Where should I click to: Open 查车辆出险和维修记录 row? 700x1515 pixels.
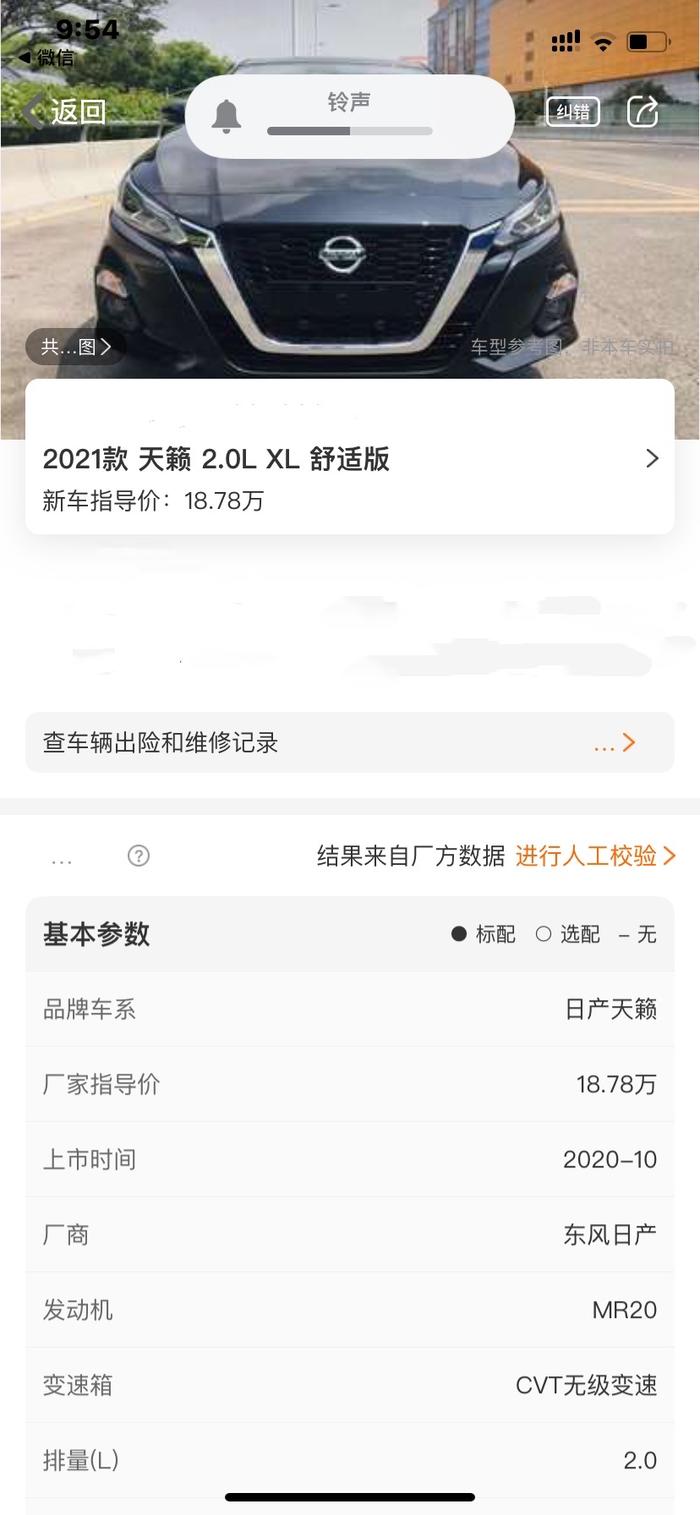350,742
